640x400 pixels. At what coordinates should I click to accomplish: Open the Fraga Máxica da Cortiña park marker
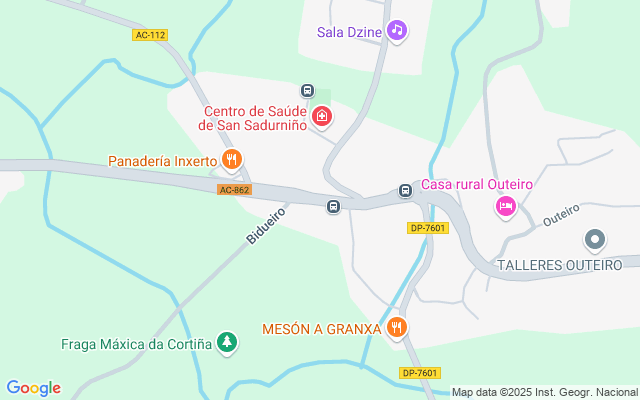[228, 343]
